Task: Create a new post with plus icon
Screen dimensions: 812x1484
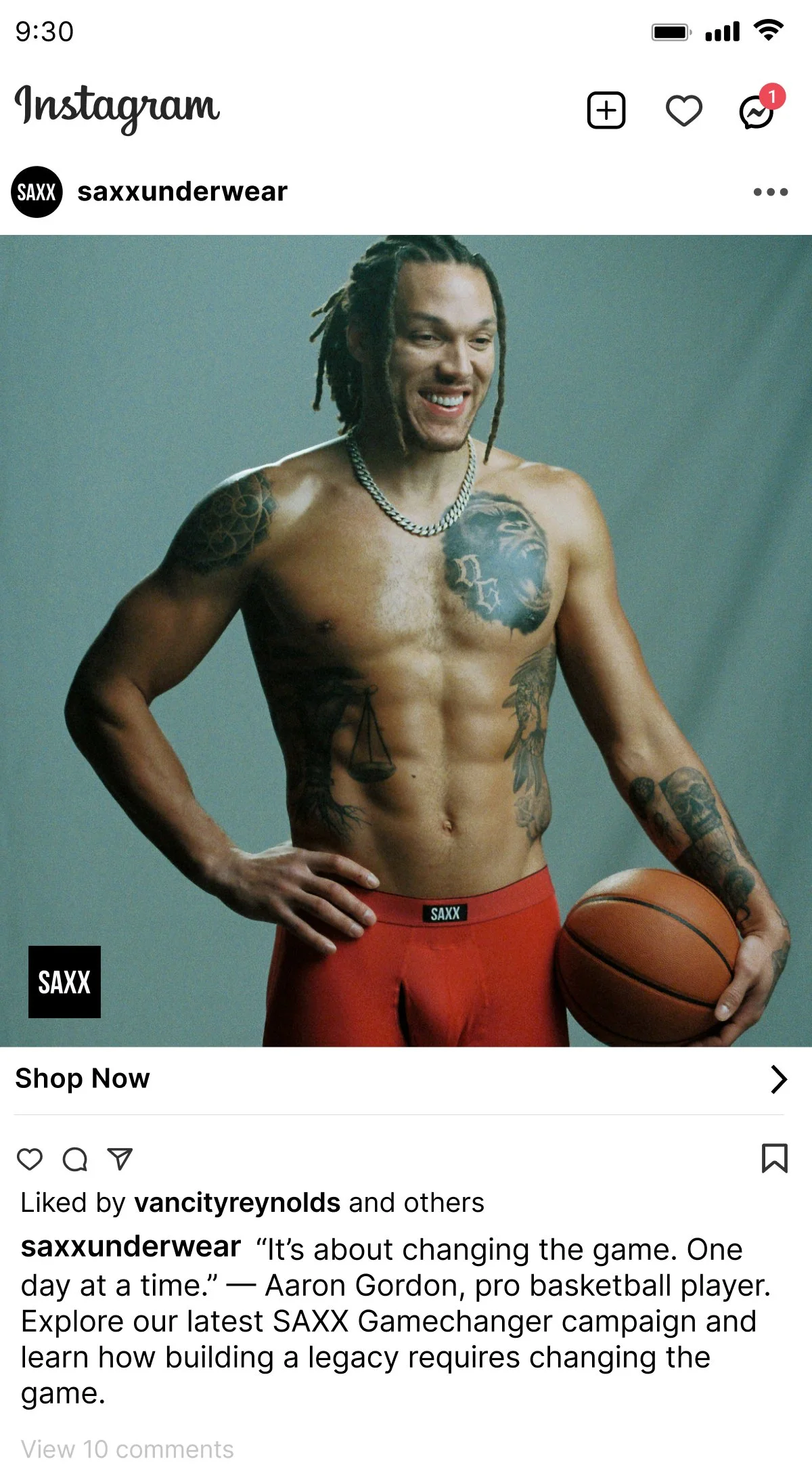Action: point(606,110)
